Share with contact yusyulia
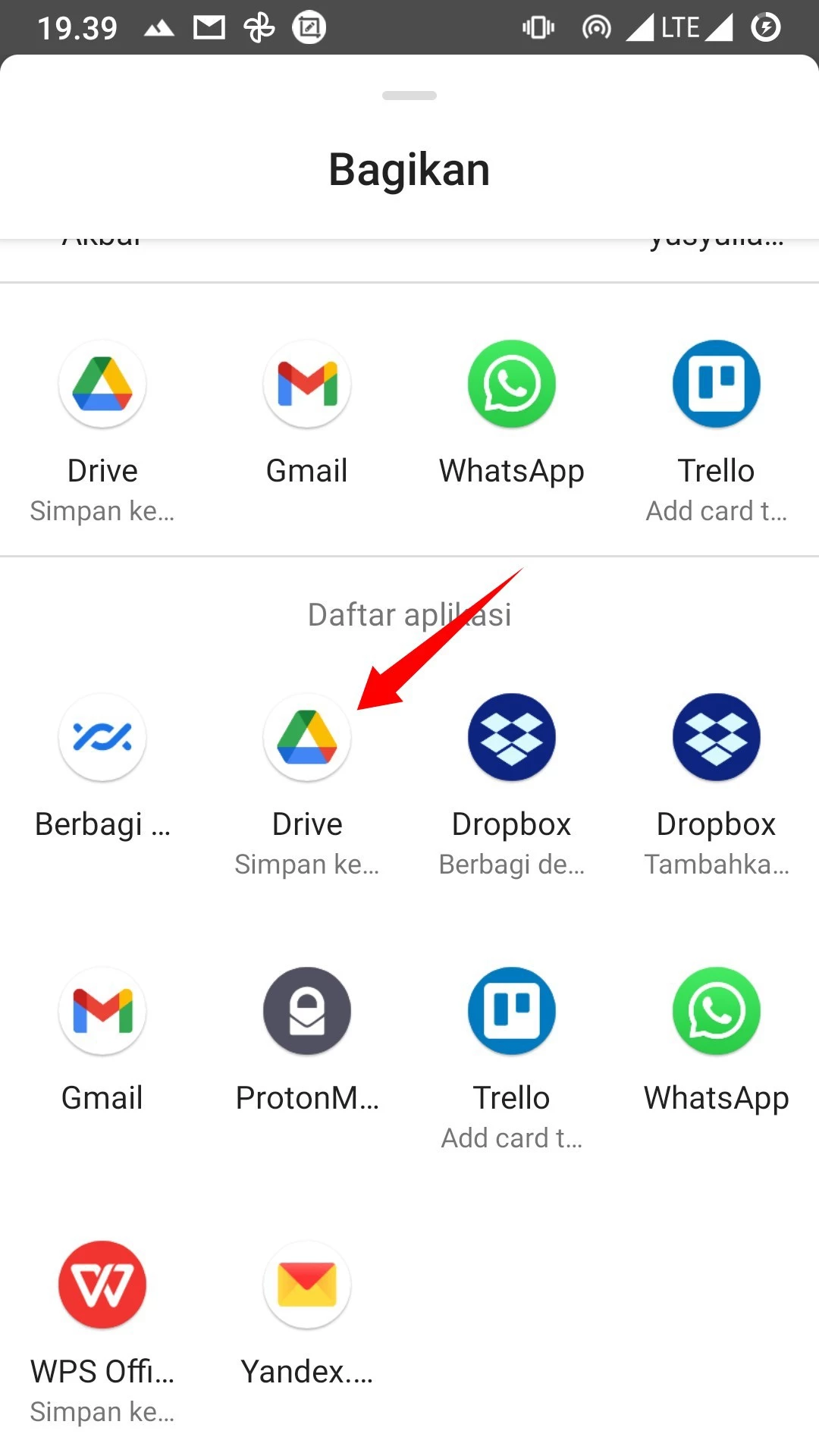This screenshot has width=819, height=1456. pos(717,235)
